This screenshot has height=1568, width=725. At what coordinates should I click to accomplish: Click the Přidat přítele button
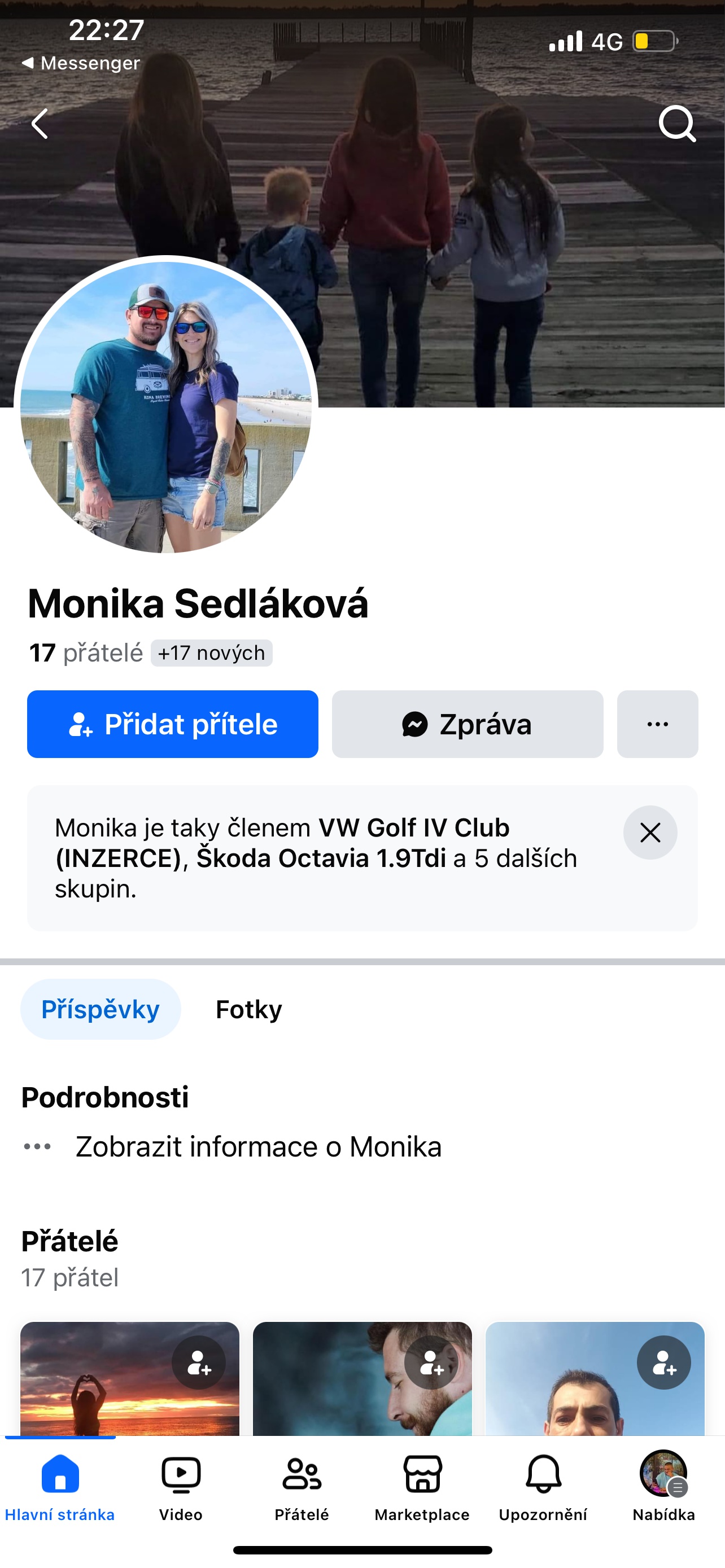172,724
